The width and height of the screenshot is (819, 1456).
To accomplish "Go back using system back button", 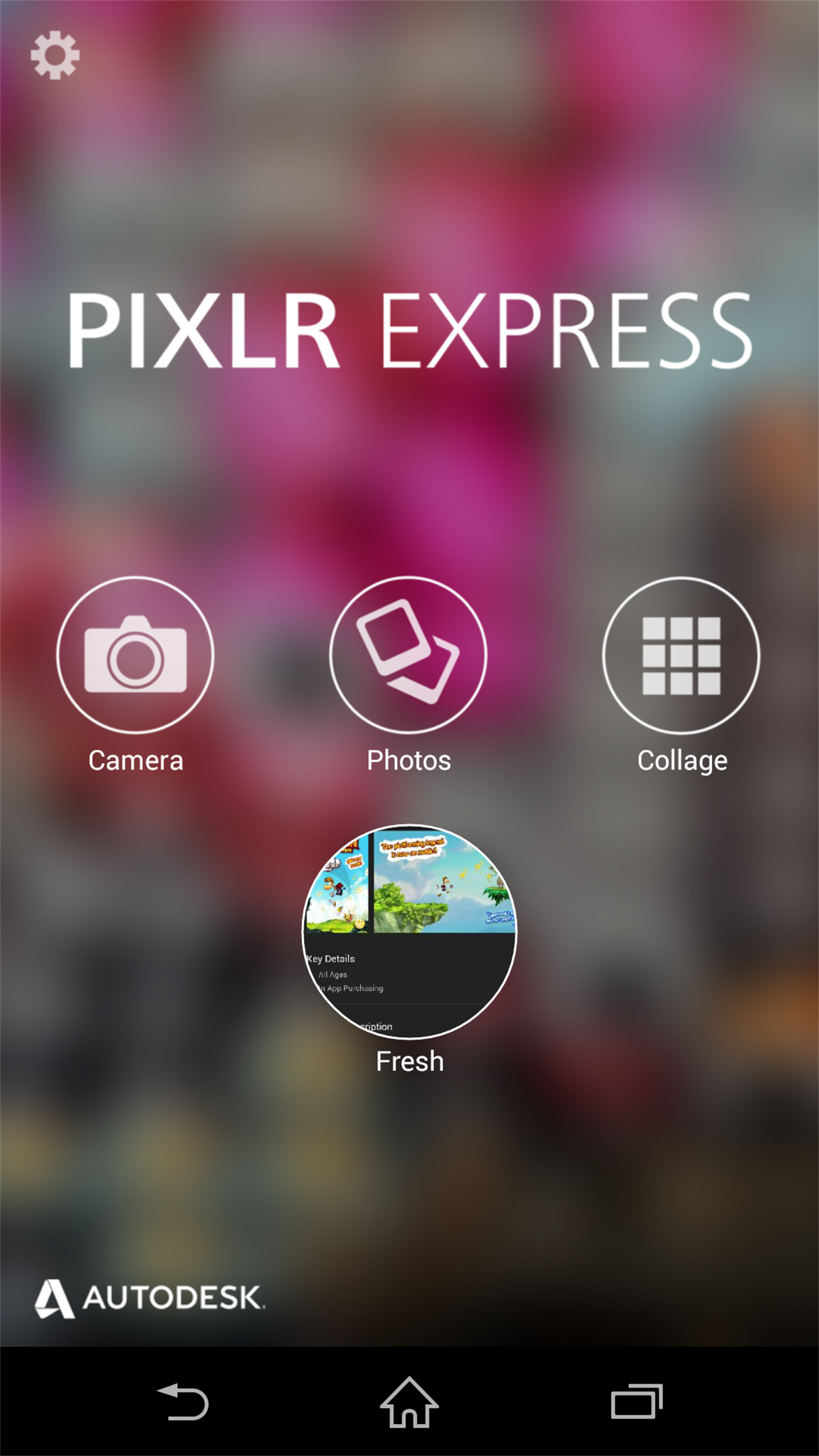I will (x=183, y=1402).
